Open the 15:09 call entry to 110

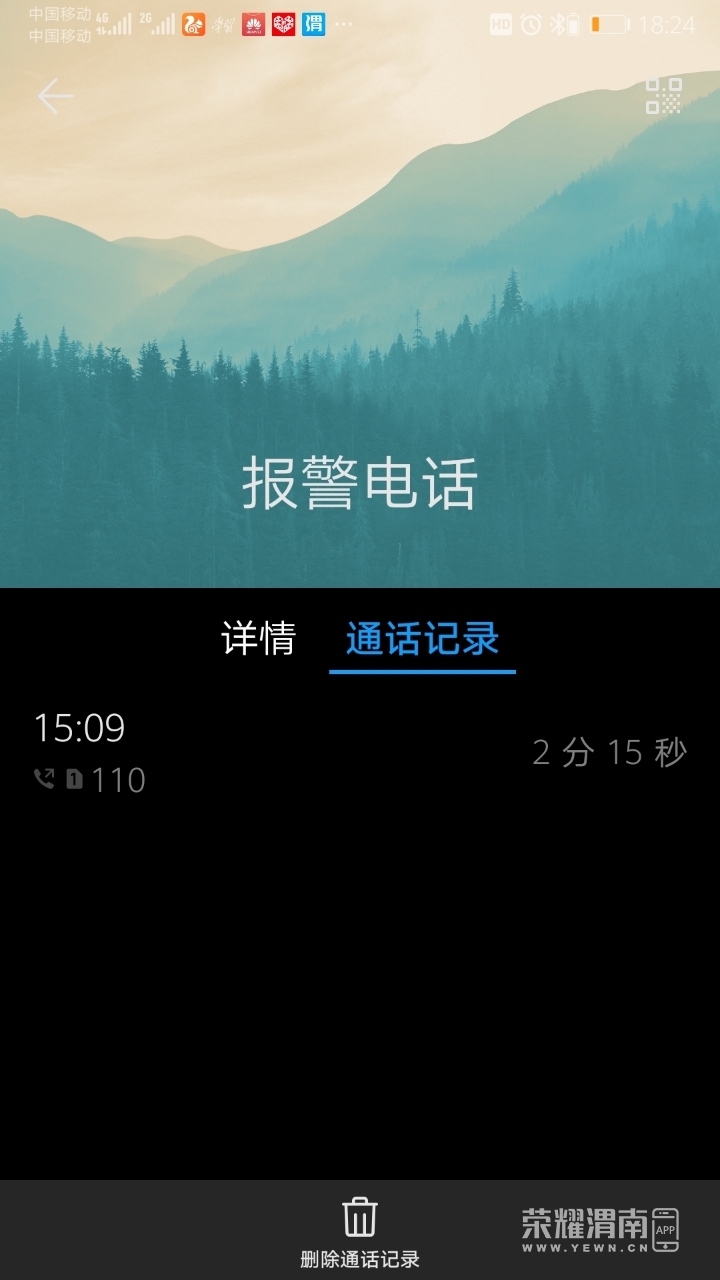point(360,753)
